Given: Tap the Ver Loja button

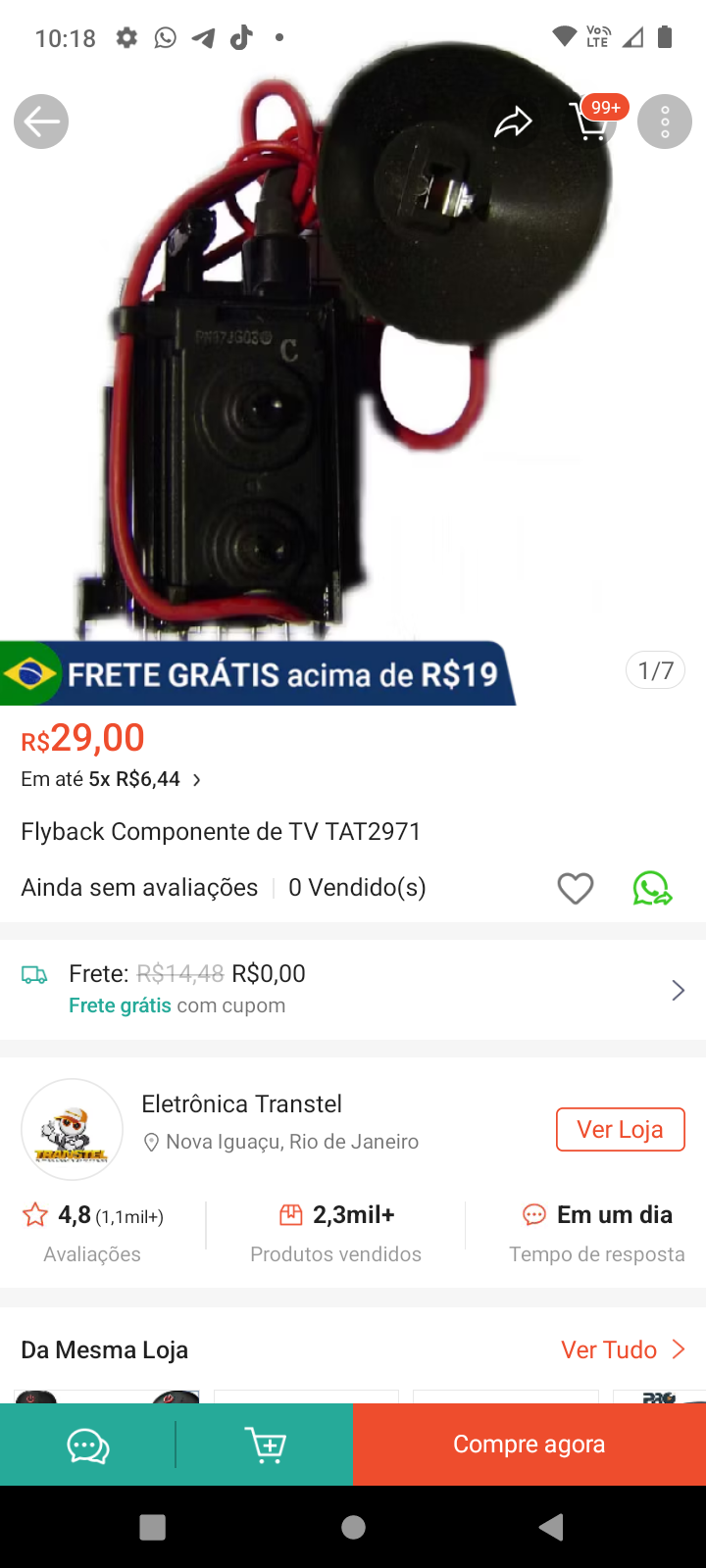Looking at the screenshot, I should (620, 1130).
